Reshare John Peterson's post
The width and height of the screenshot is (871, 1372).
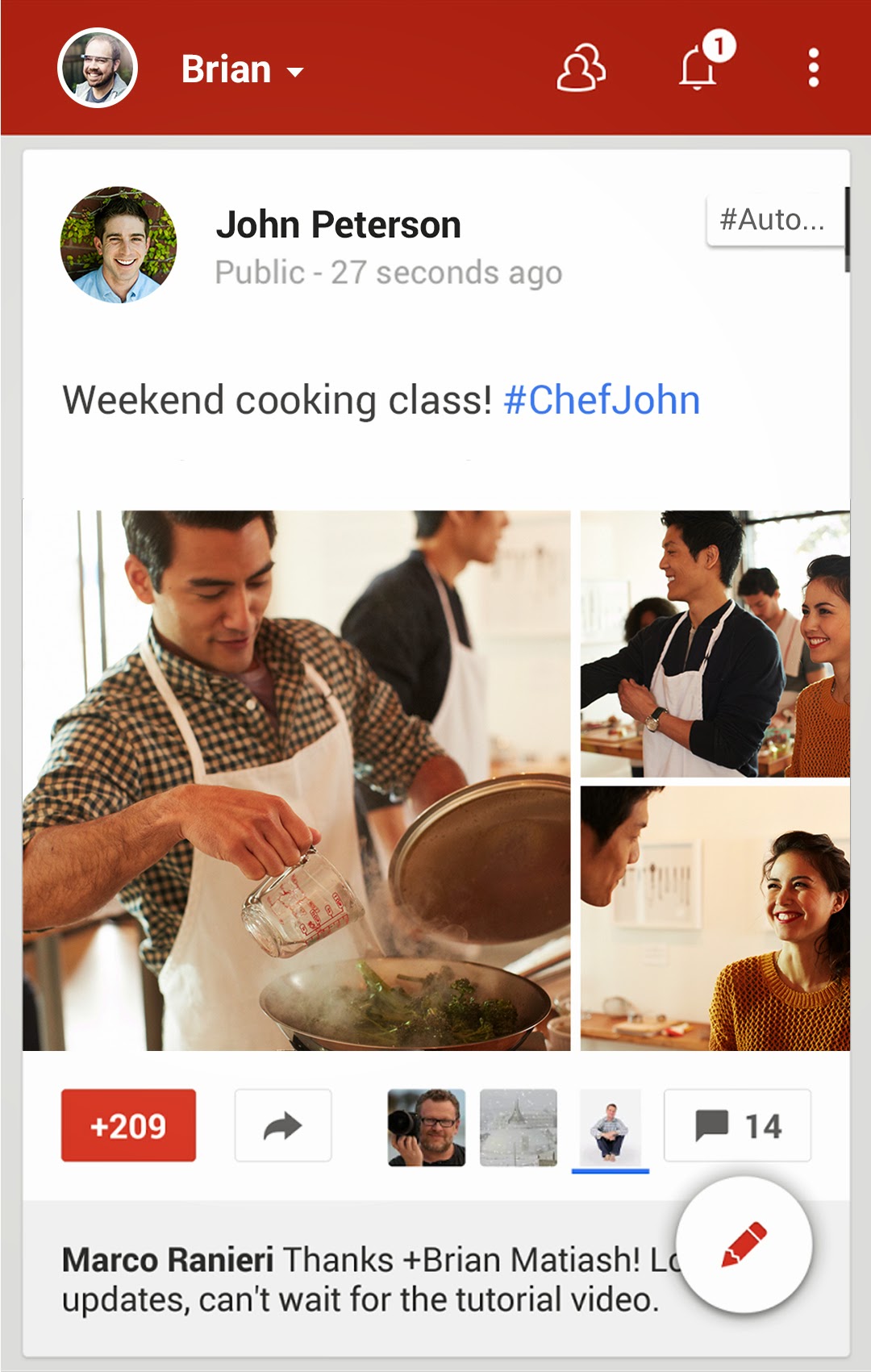tap(282, 1125)
